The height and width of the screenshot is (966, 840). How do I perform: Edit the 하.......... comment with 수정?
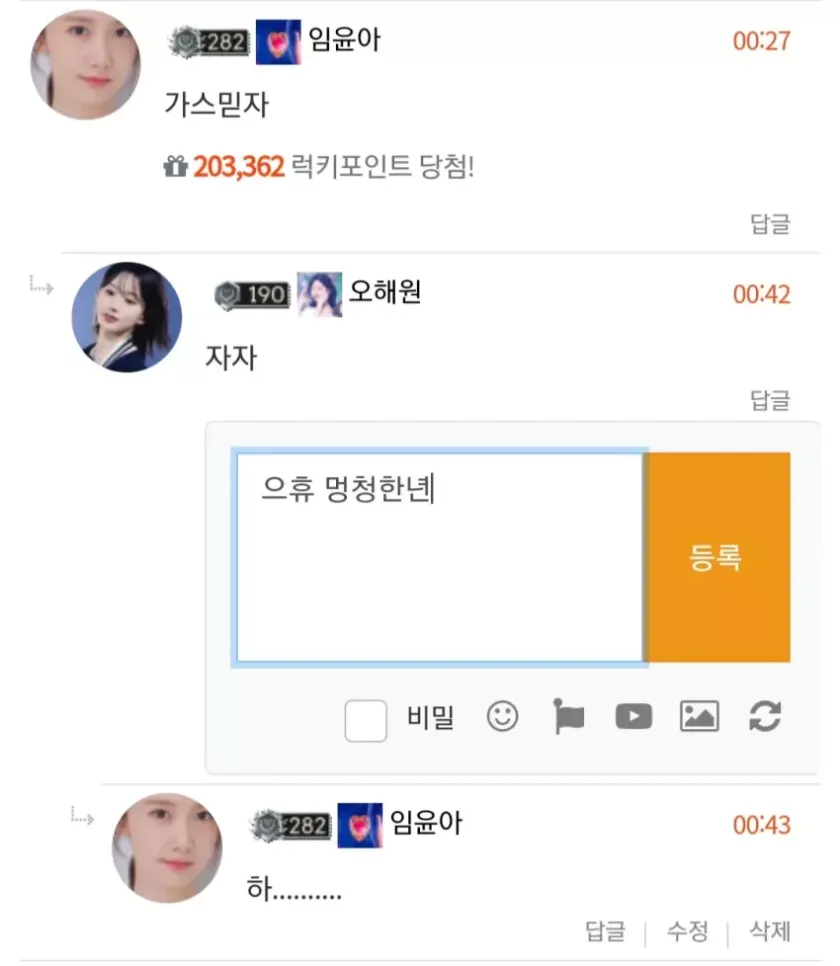coord(687,932)
